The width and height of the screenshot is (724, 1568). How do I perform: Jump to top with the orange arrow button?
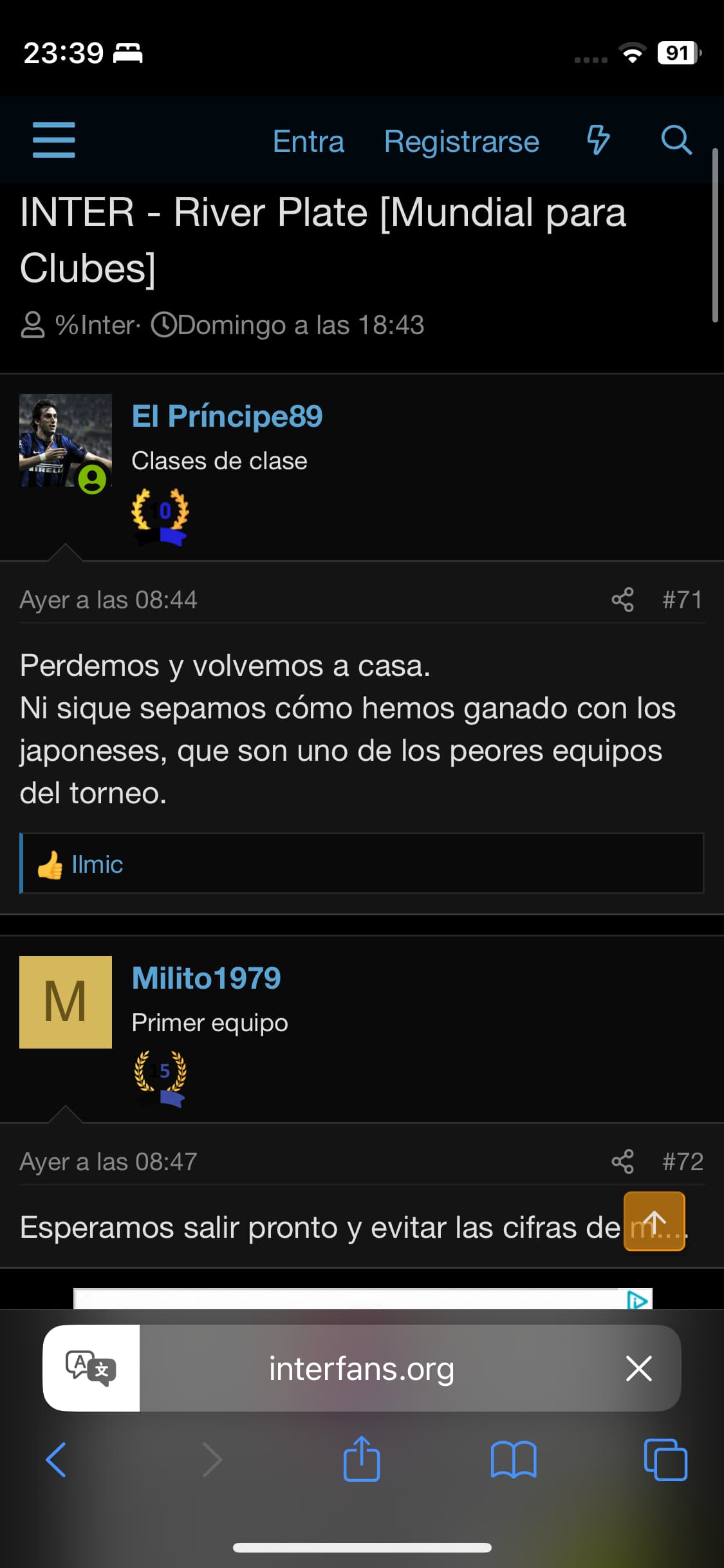point(654,1221)
